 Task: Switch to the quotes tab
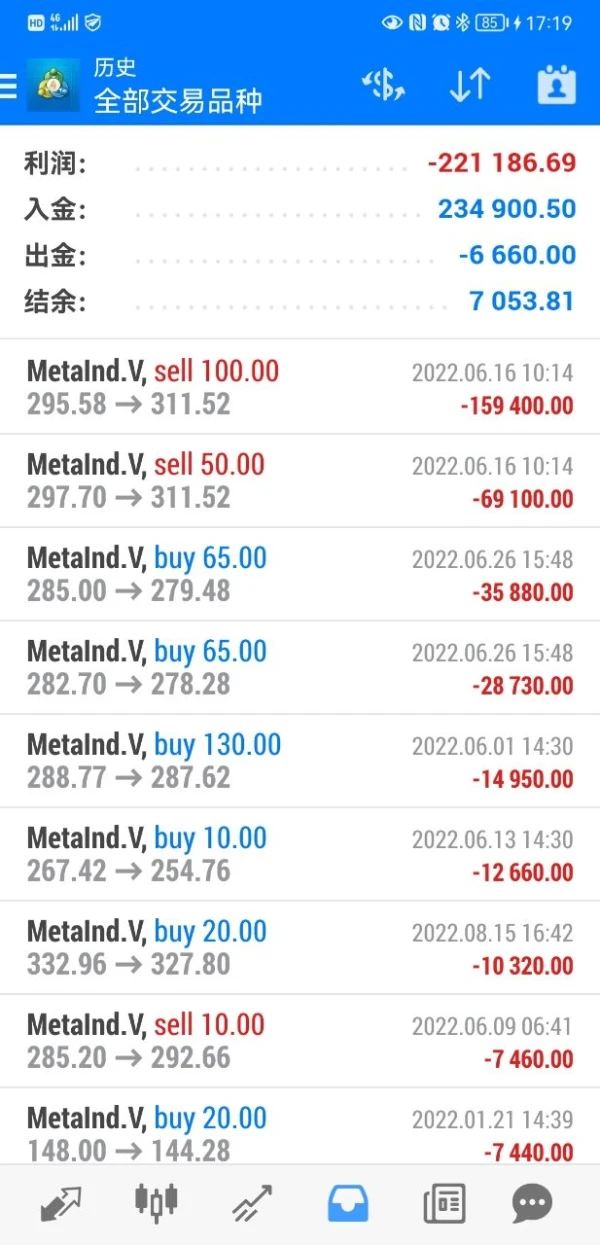coord(61,1203)
